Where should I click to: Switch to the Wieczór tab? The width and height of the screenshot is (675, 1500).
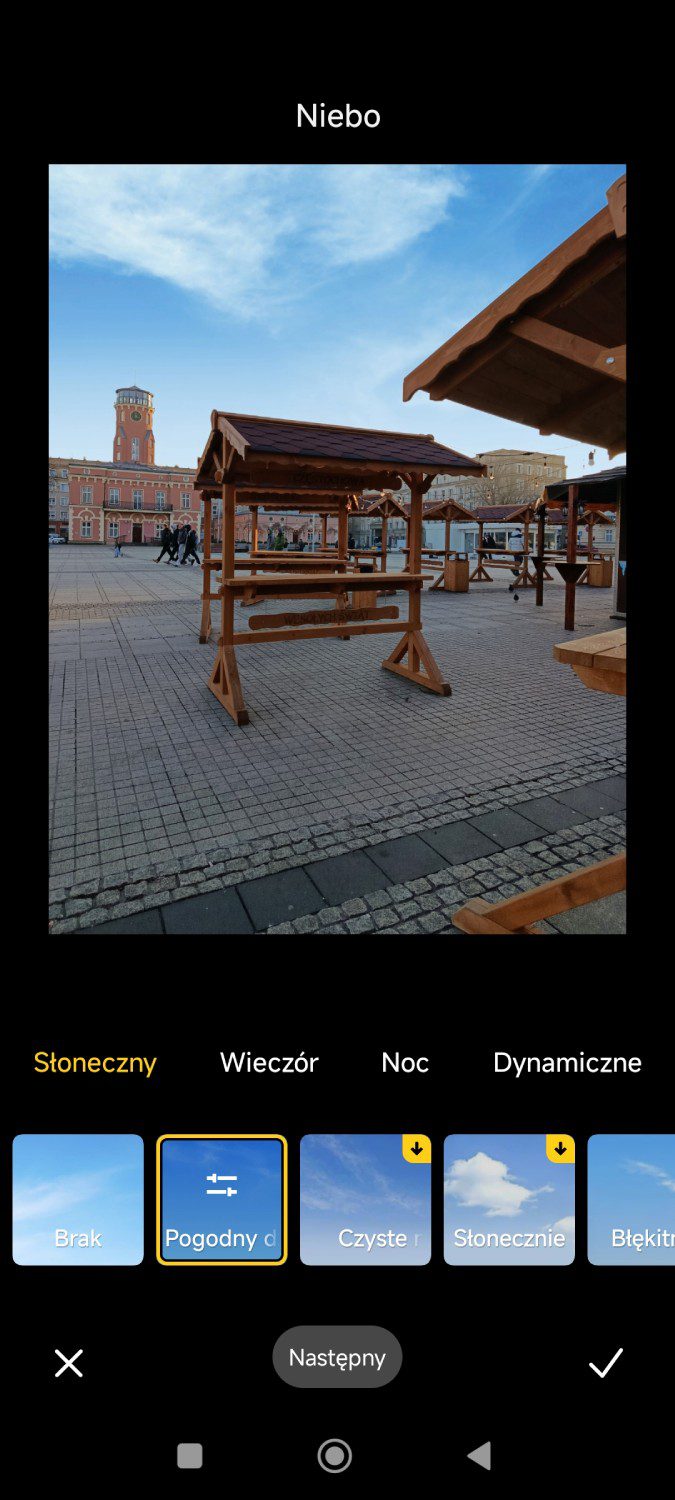(x=269, y=1062)
